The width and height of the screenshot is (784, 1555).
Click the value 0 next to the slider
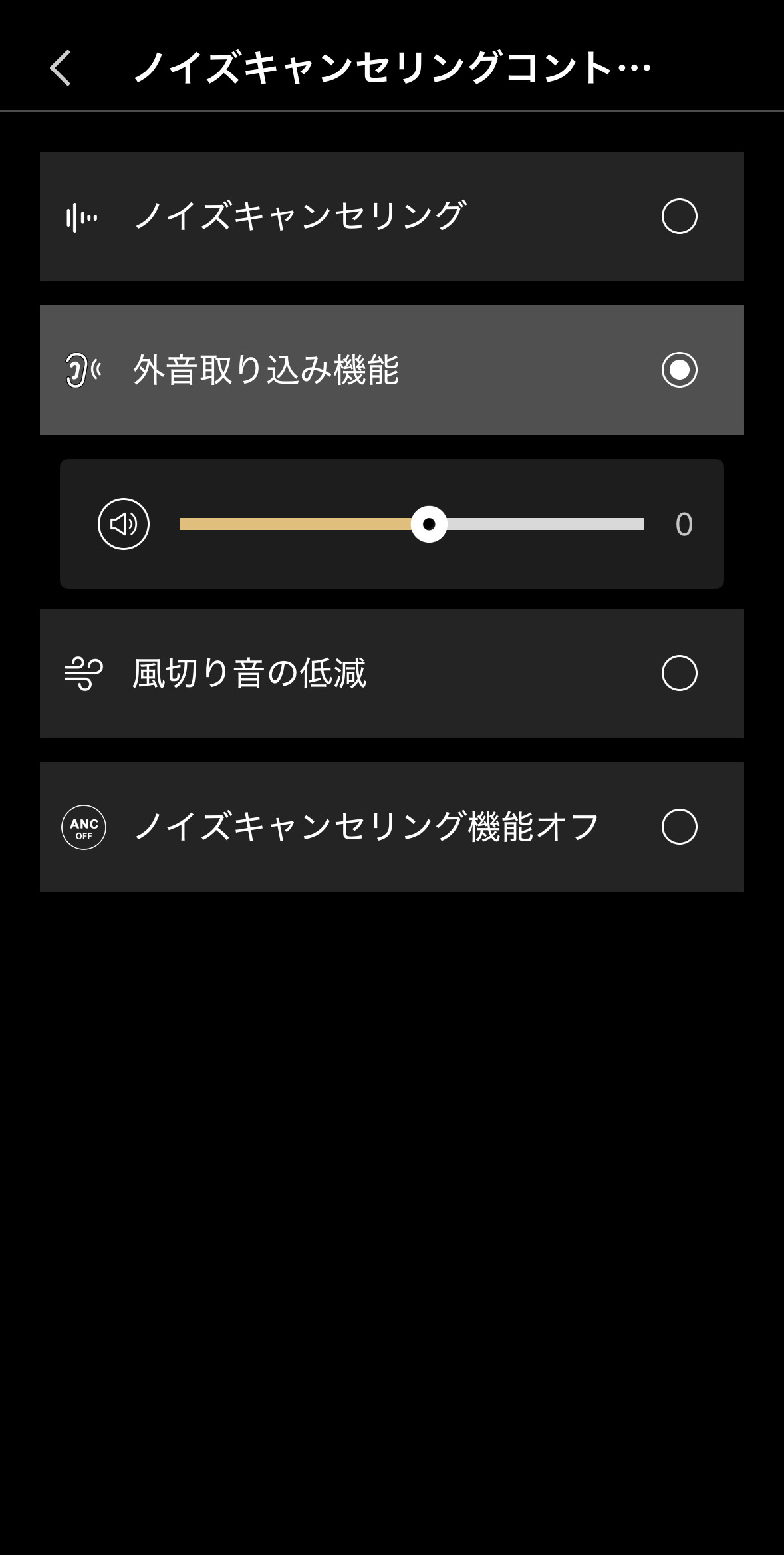click(x=684, y=525)
